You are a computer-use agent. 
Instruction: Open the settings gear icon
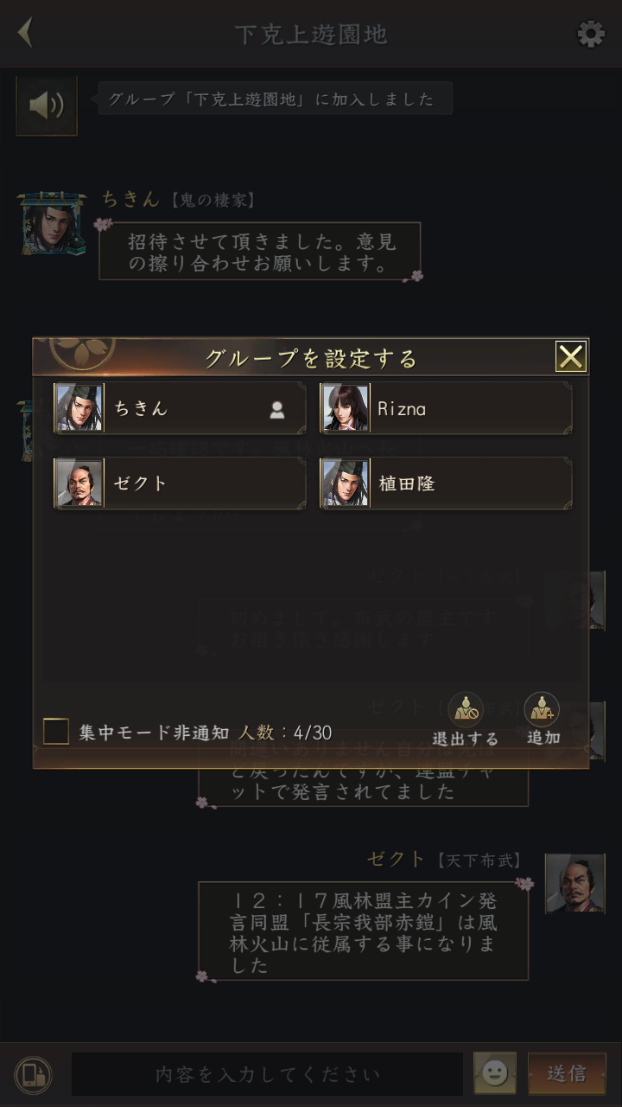click(x=591, y=34)
